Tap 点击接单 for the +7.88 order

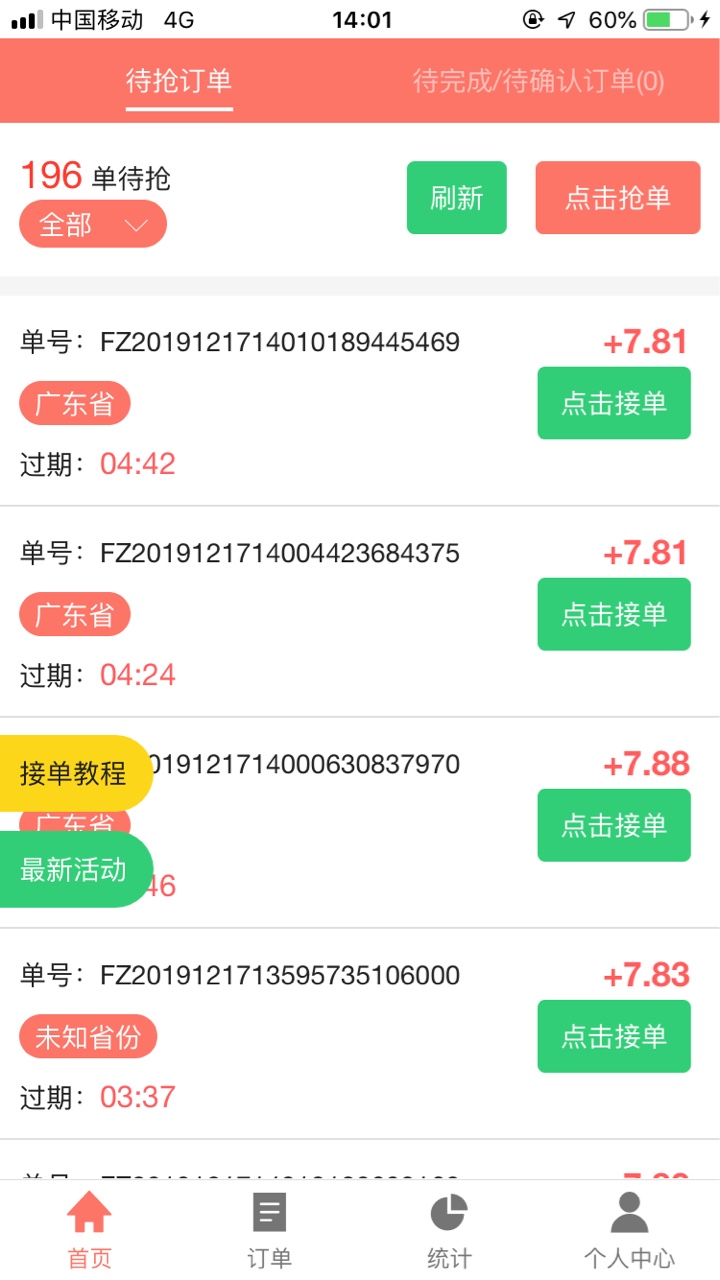tap(614, 825)
